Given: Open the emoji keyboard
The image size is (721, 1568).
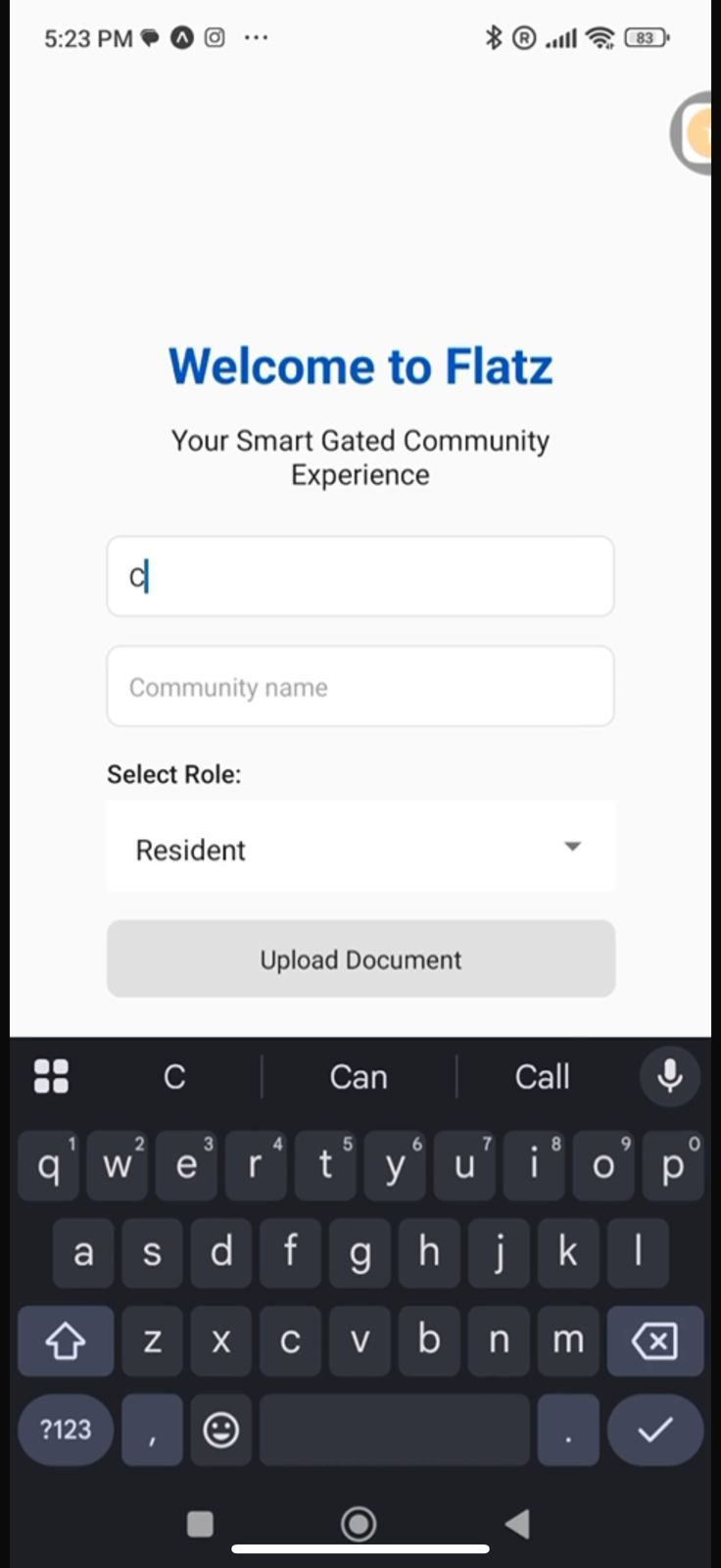Looking at the screenshot, I should click(220, 1430).
